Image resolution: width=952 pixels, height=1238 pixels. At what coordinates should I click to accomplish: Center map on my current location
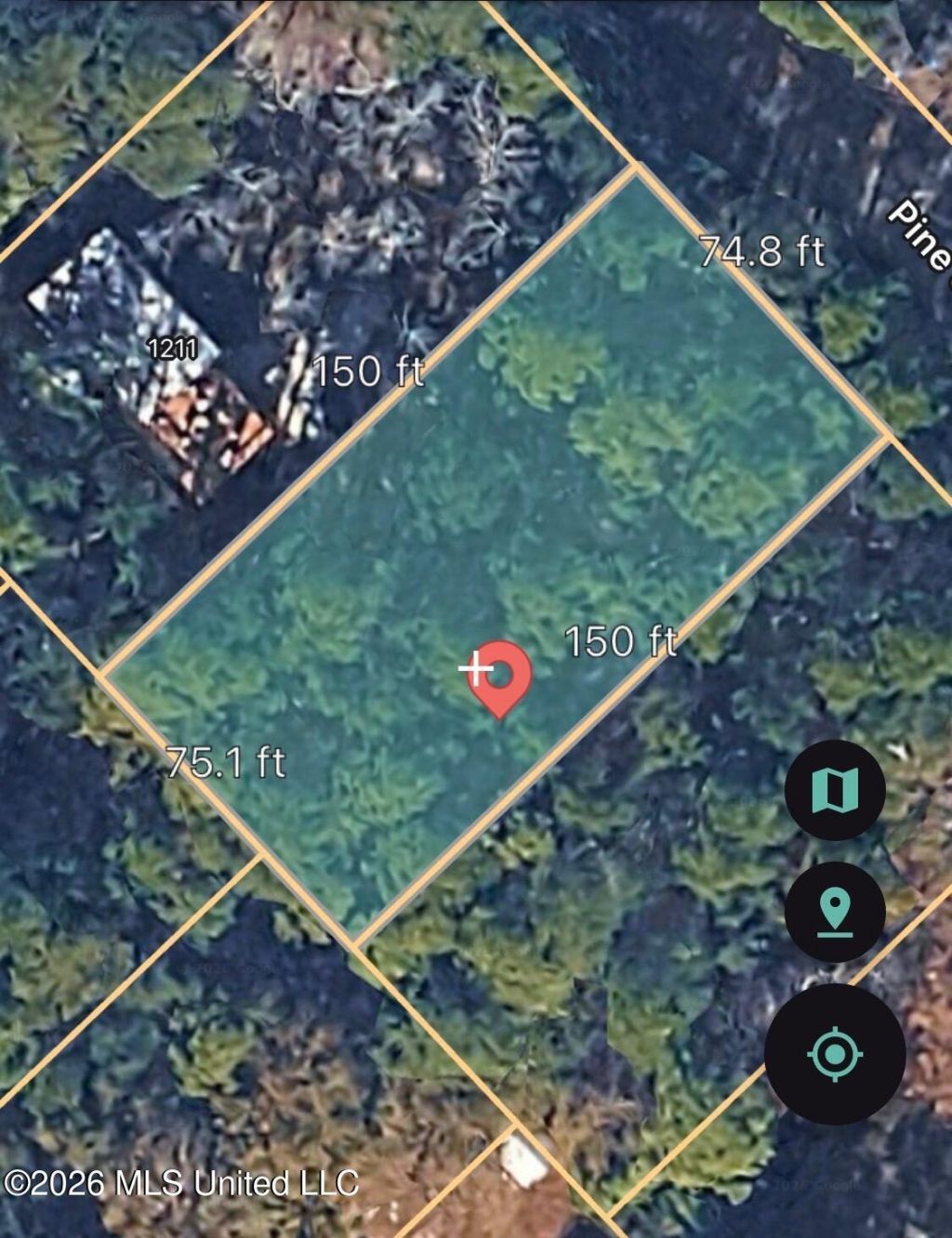835,1054
